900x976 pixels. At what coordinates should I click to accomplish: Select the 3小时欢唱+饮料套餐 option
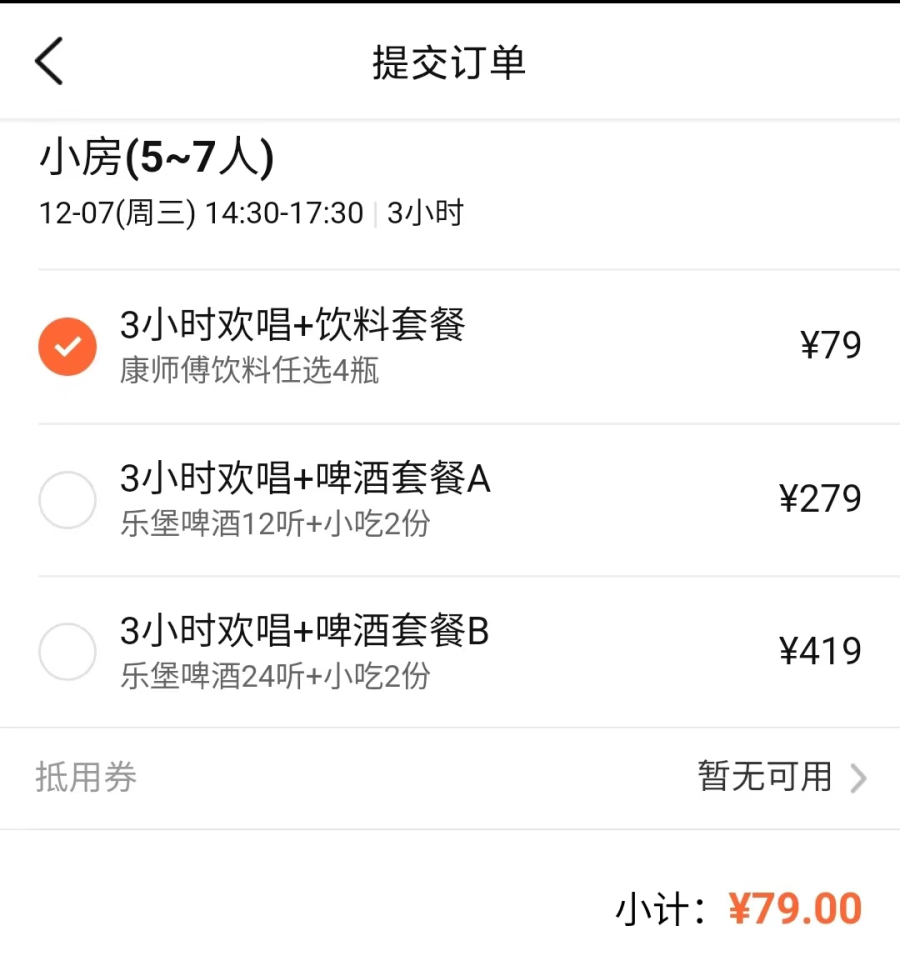[x=67, y=346]
